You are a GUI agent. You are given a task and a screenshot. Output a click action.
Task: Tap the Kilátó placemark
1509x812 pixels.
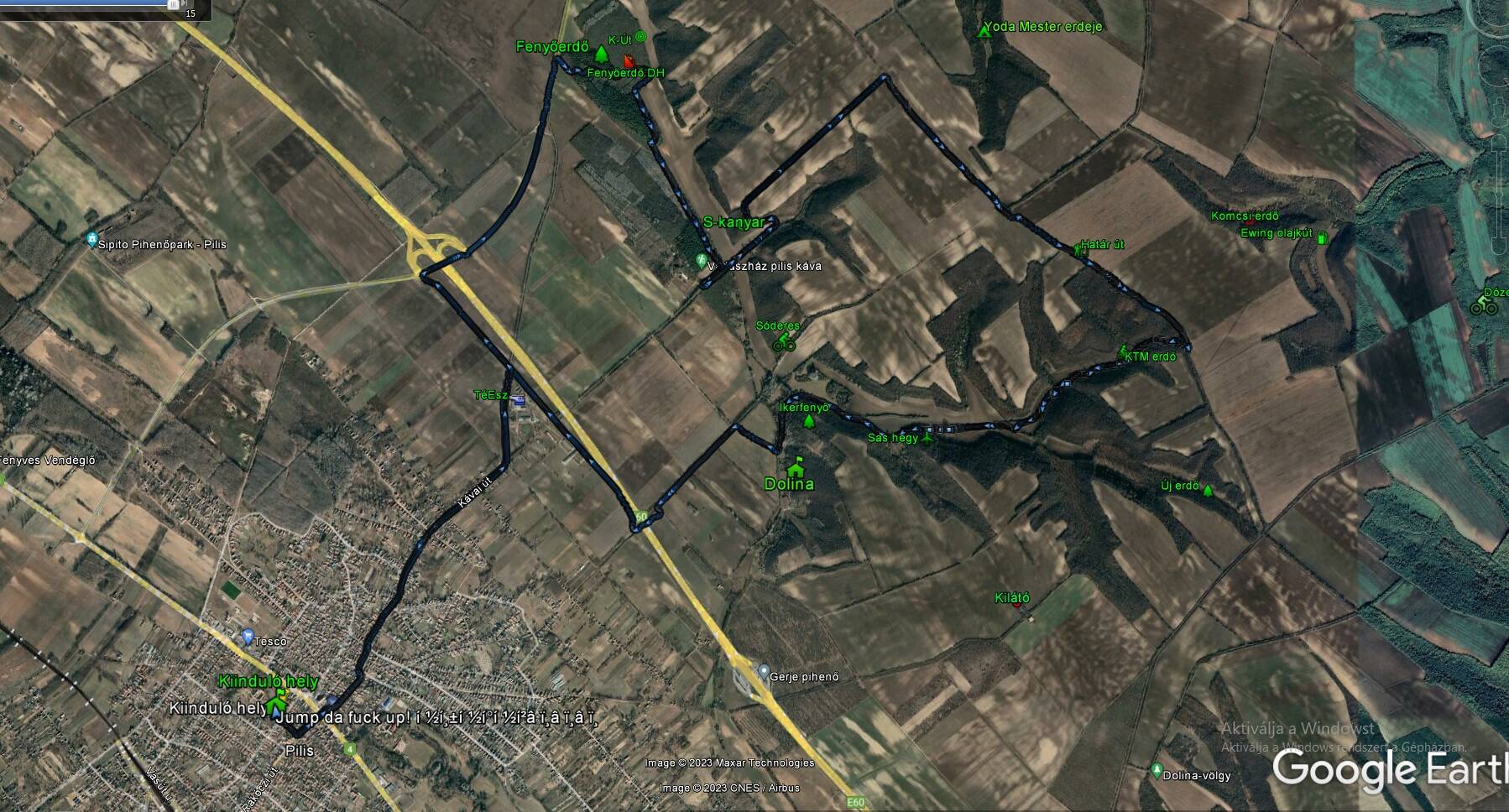(x=1017, y=601)
